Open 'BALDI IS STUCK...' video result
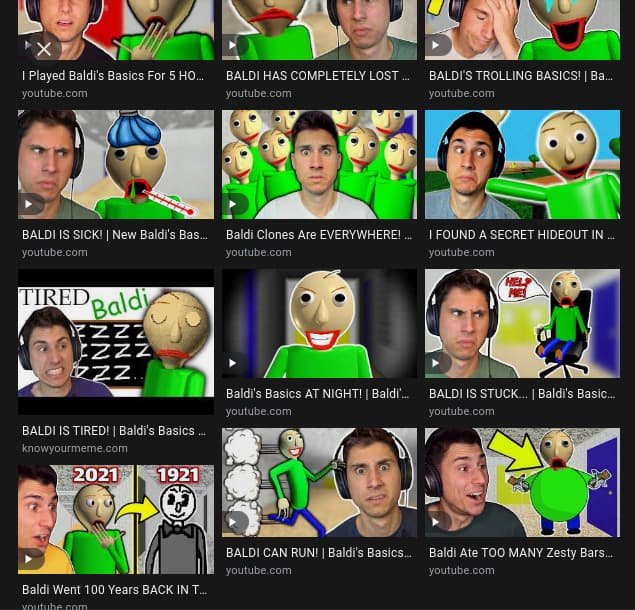 tap(522, 323)
